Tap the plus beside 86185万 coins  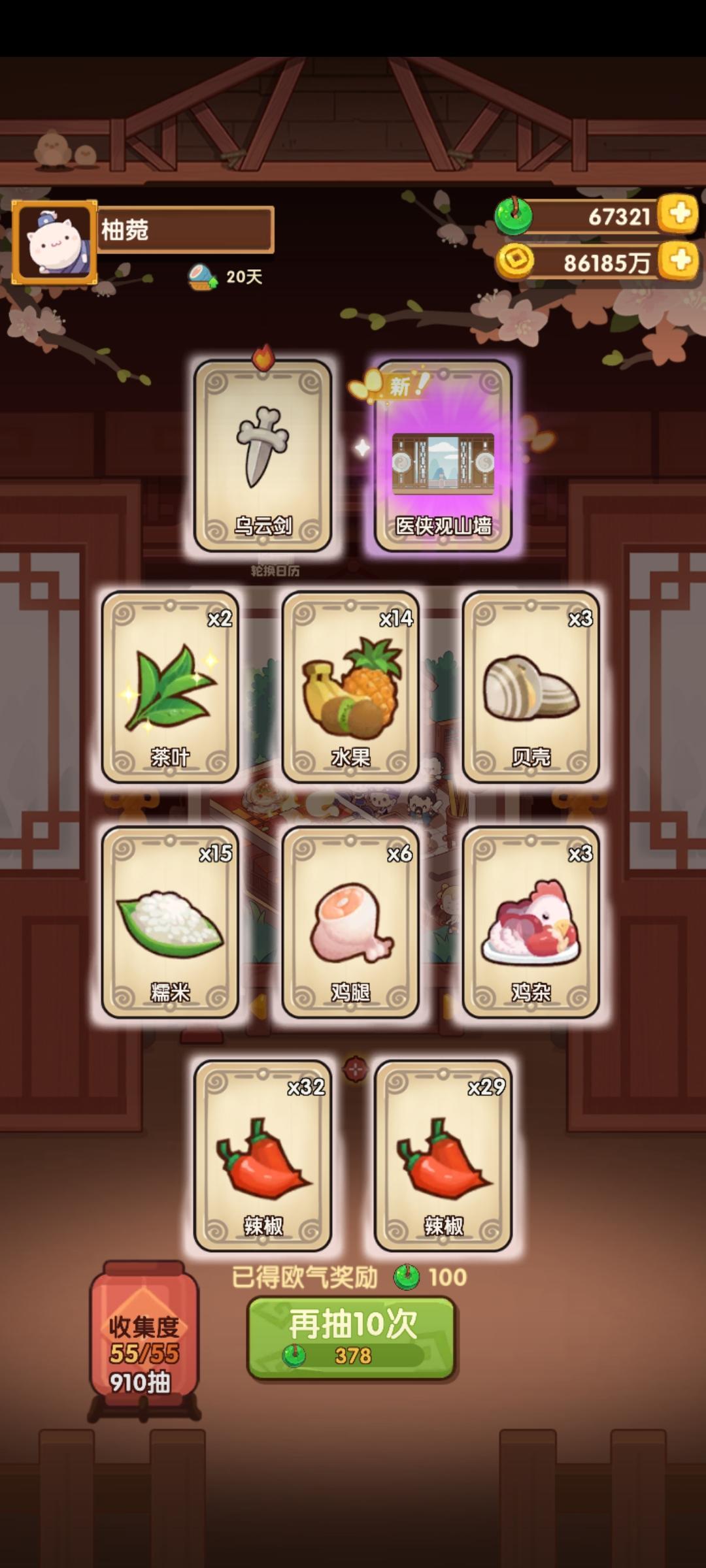pos(679,263)
